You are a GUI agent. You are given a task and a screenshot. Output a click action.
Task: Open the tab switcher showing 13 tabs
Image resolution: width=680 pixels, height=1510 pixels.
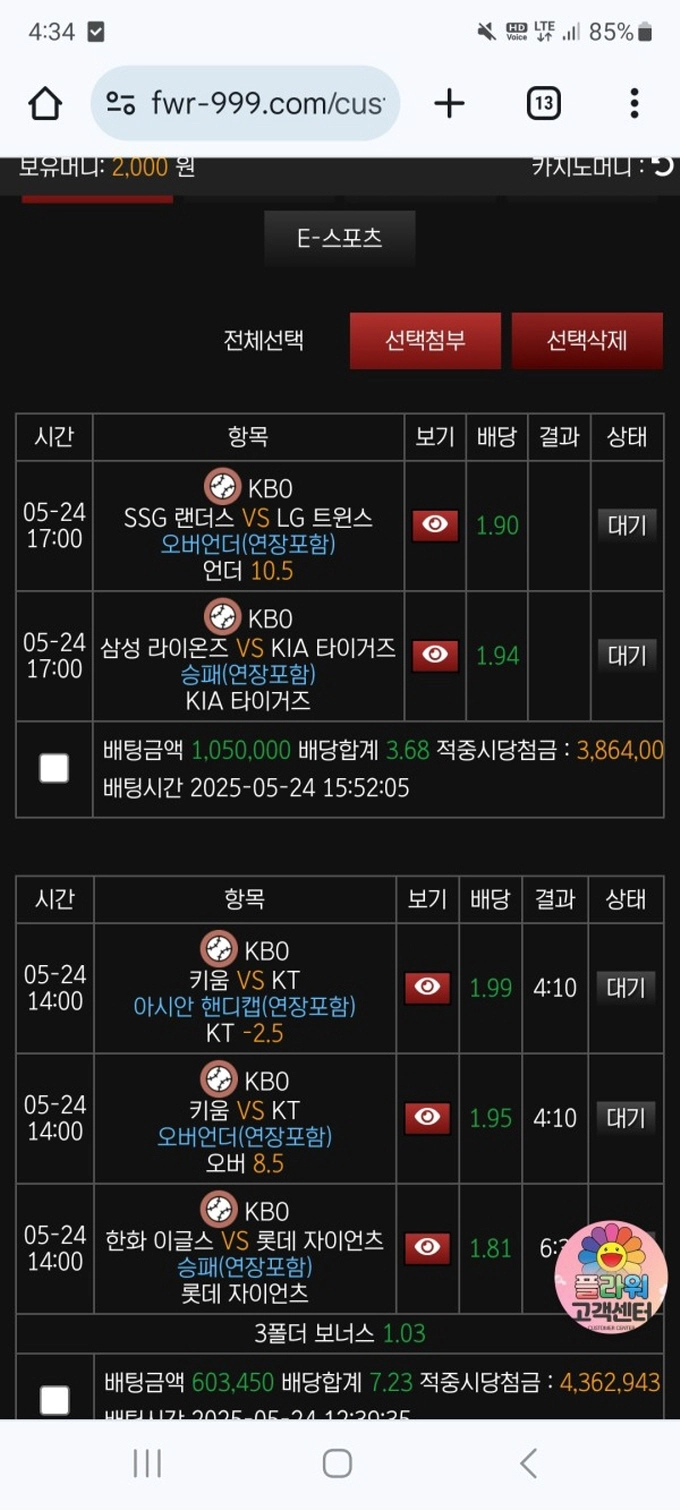543,103
